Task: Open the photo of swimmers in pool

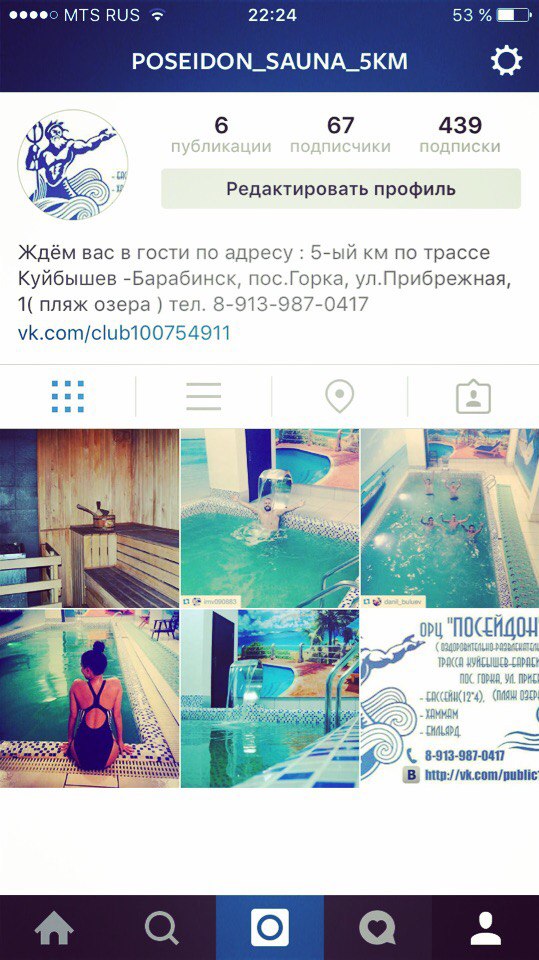Action: coord(450,518)
